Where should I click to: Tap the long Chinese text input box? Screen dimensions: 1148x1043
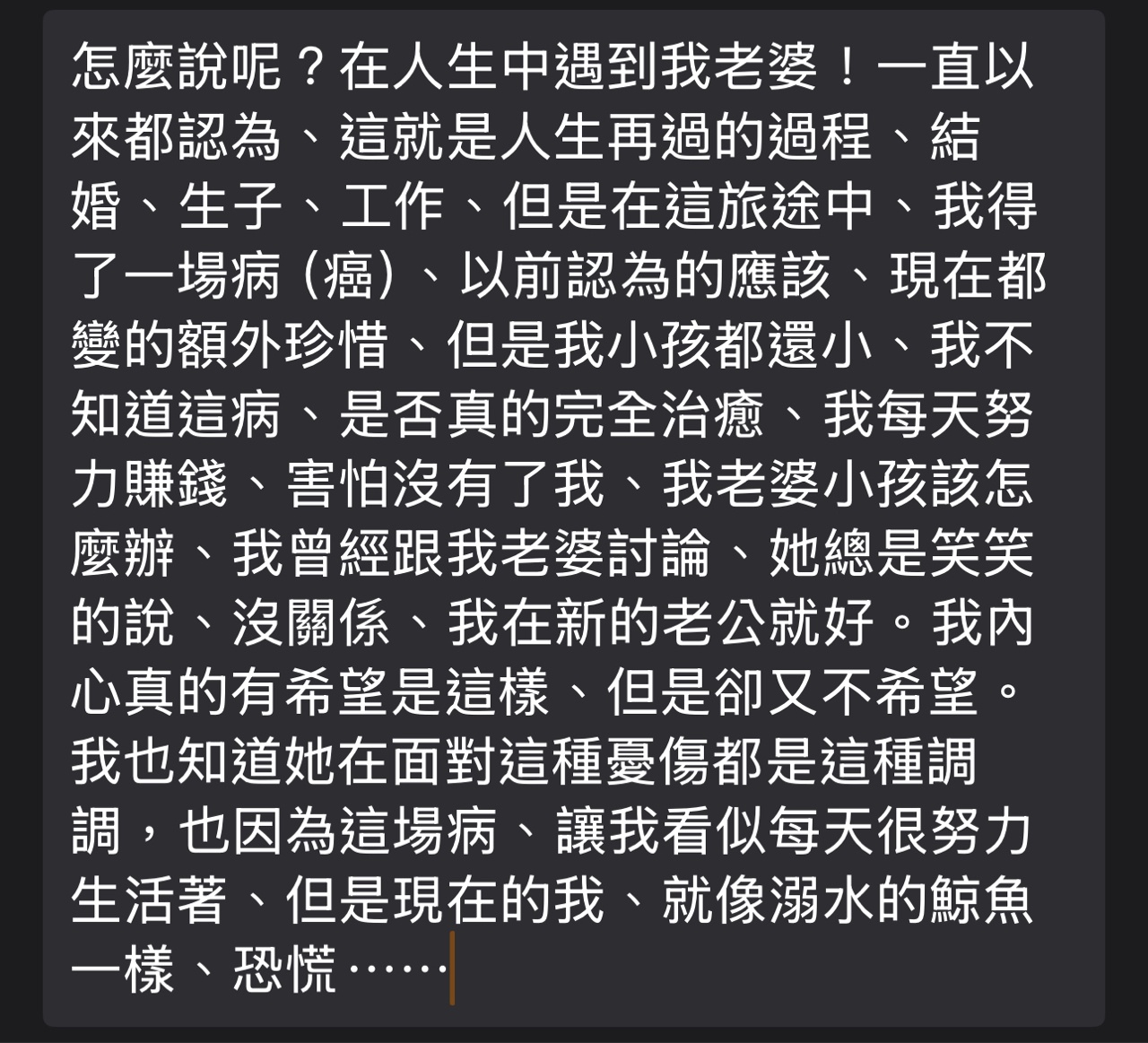point(574,518)
